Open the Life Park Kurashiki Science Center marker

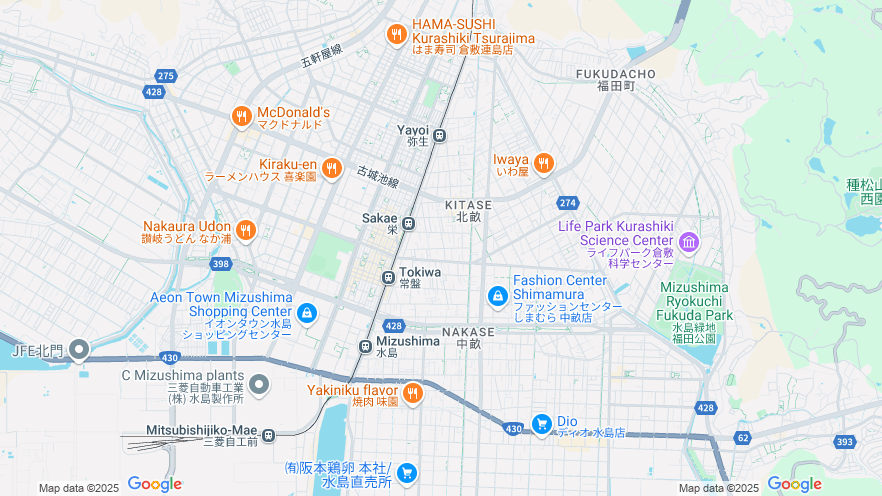point(688,241)
